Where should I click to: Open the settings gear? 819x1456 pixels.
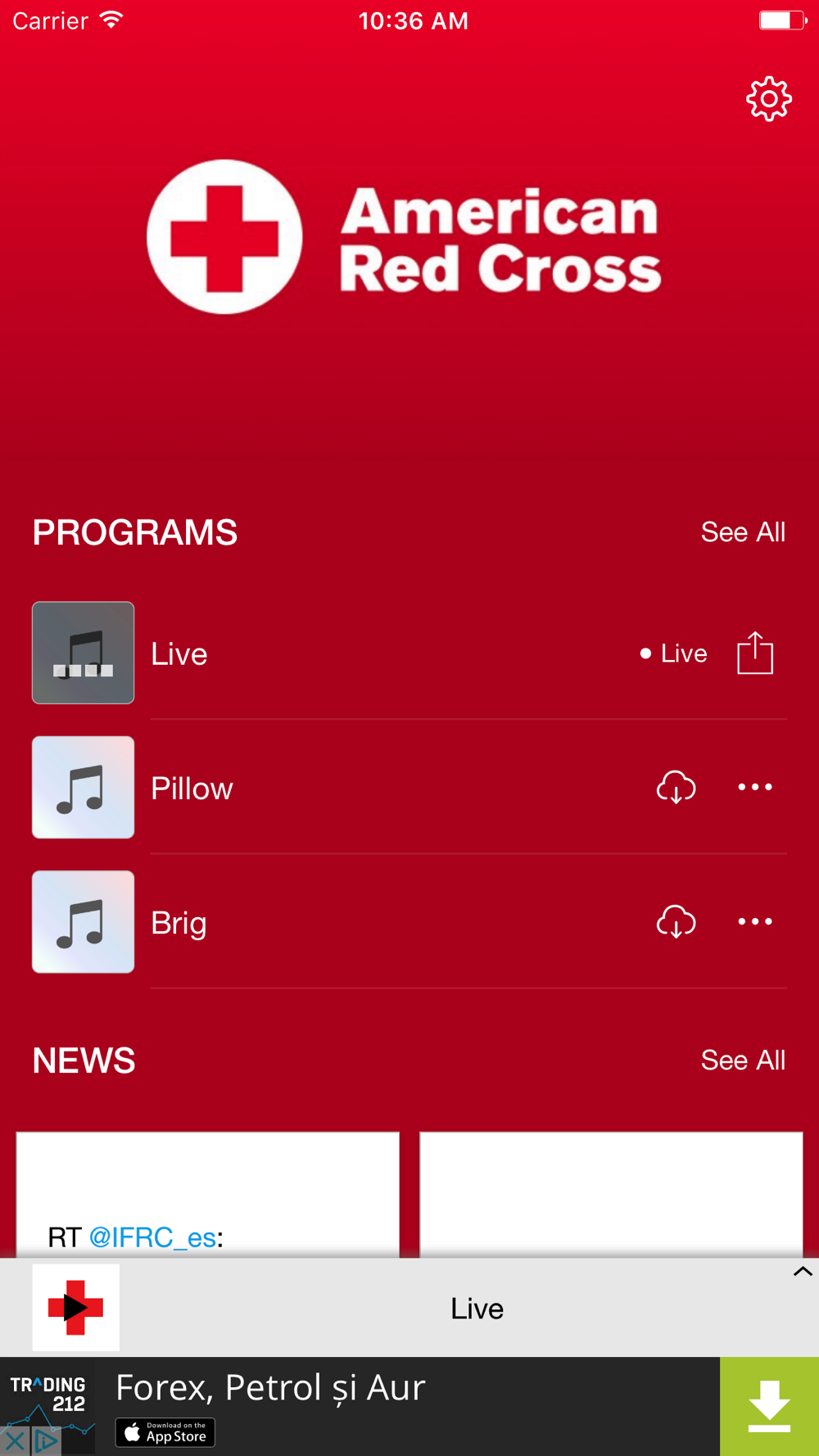click(768, 100)
